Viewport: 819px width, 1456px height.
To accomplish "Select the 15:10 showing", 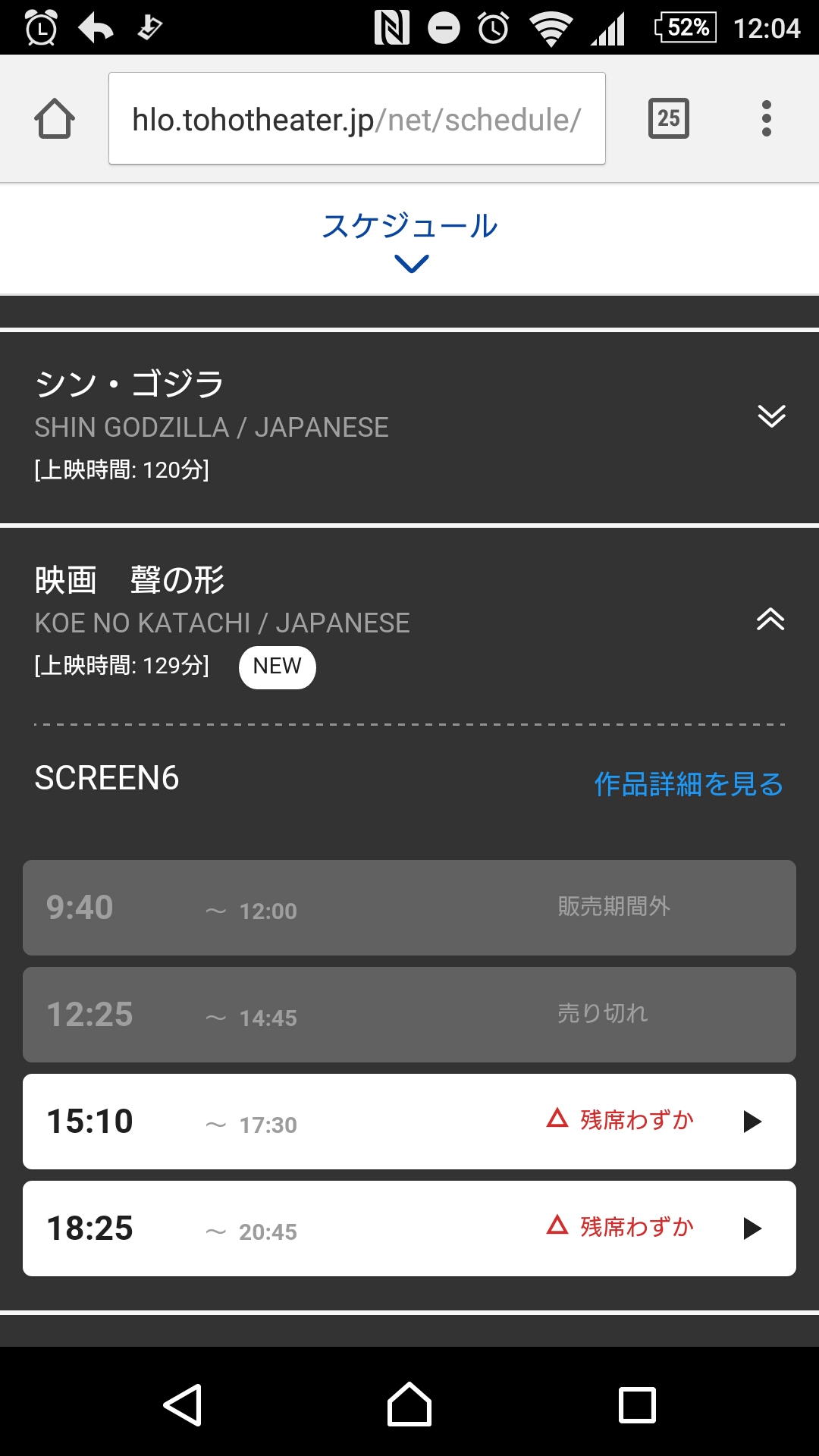I will pos(409,1122).
